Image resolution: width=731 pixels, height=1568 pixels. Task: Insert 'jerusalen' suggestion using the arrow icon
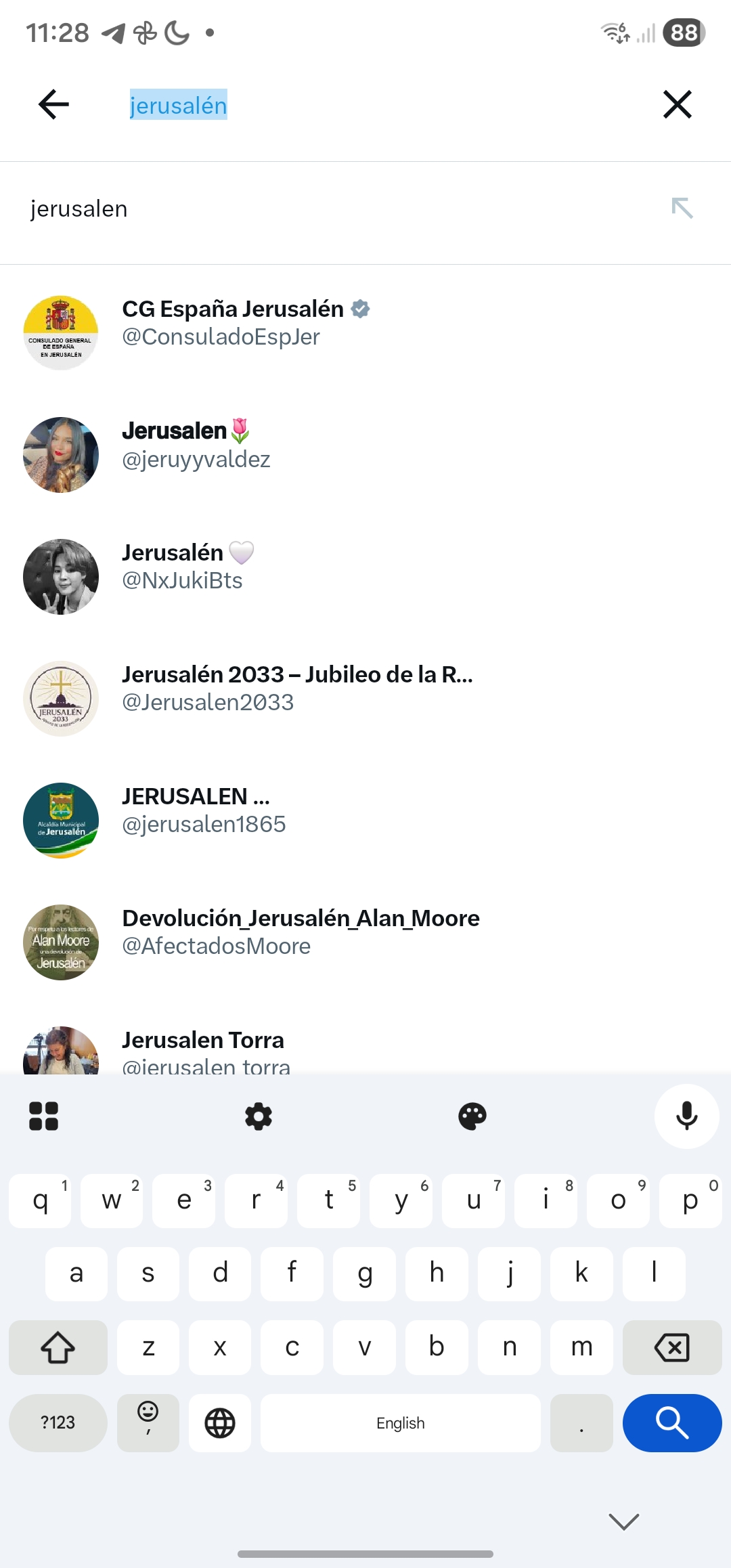[682, 209]
